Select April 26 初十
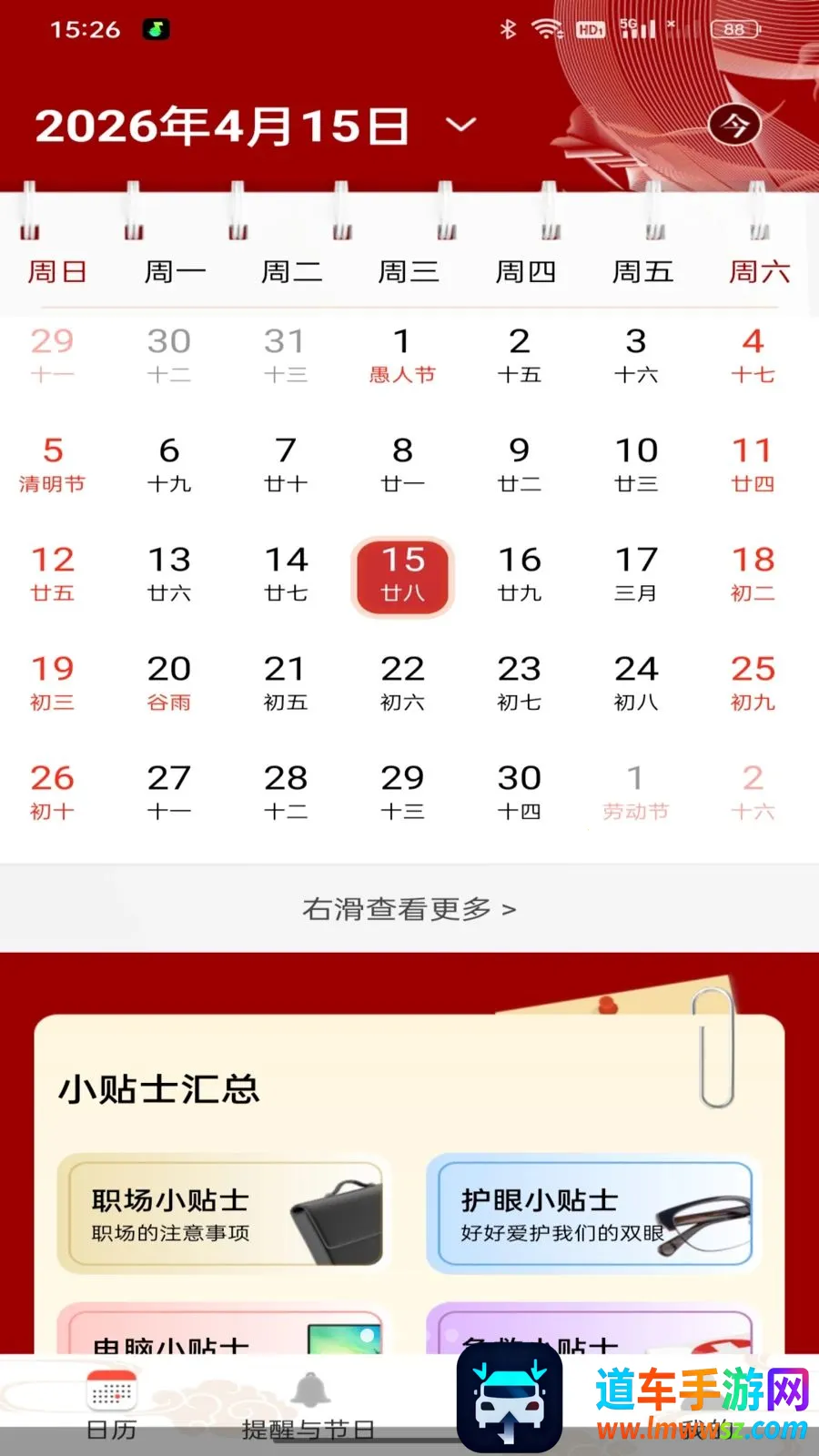Screen dimensions: 819x1456 coord(53,792)
